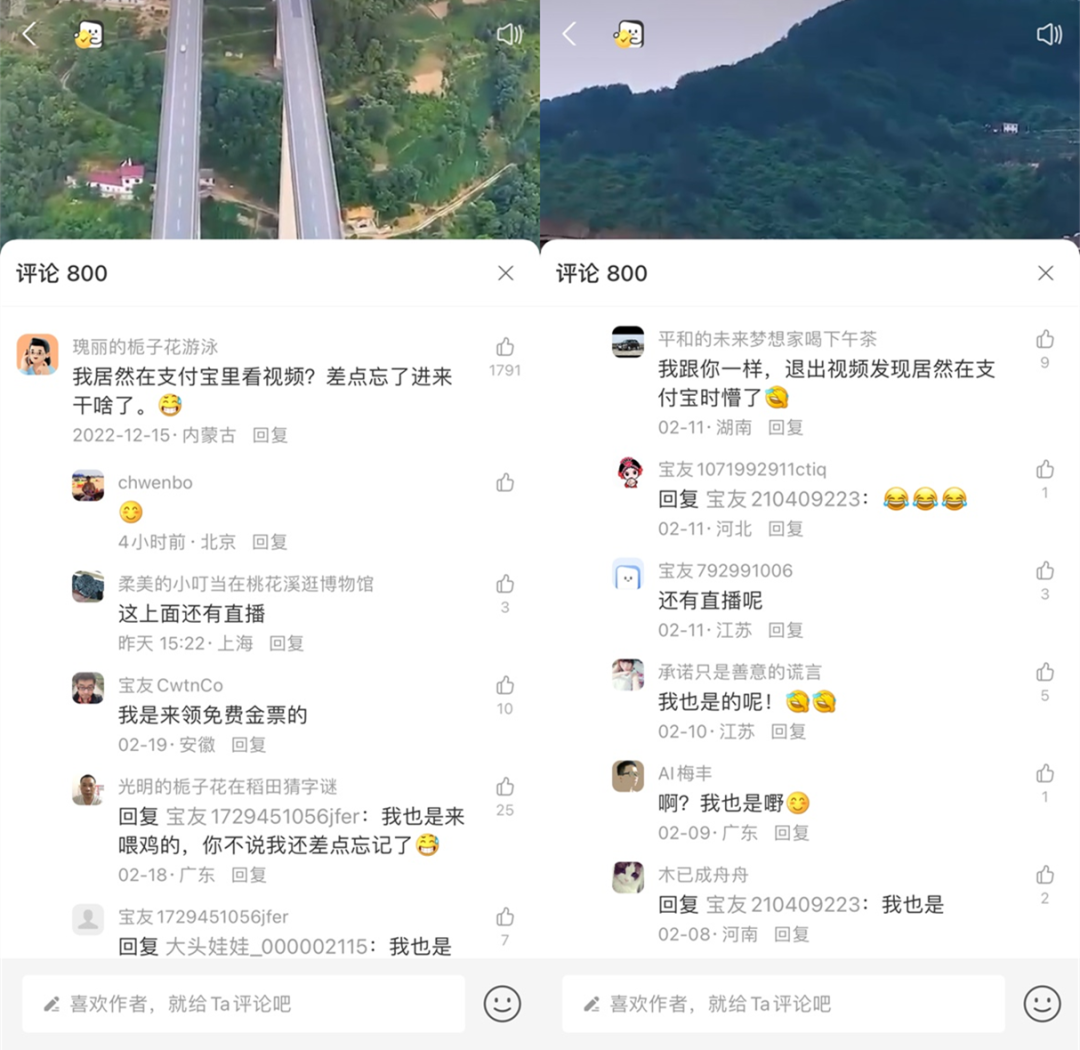Like 承诺只是善意的谎言's comment
1080x1050 pixels.
click(x=1045, y=672)
